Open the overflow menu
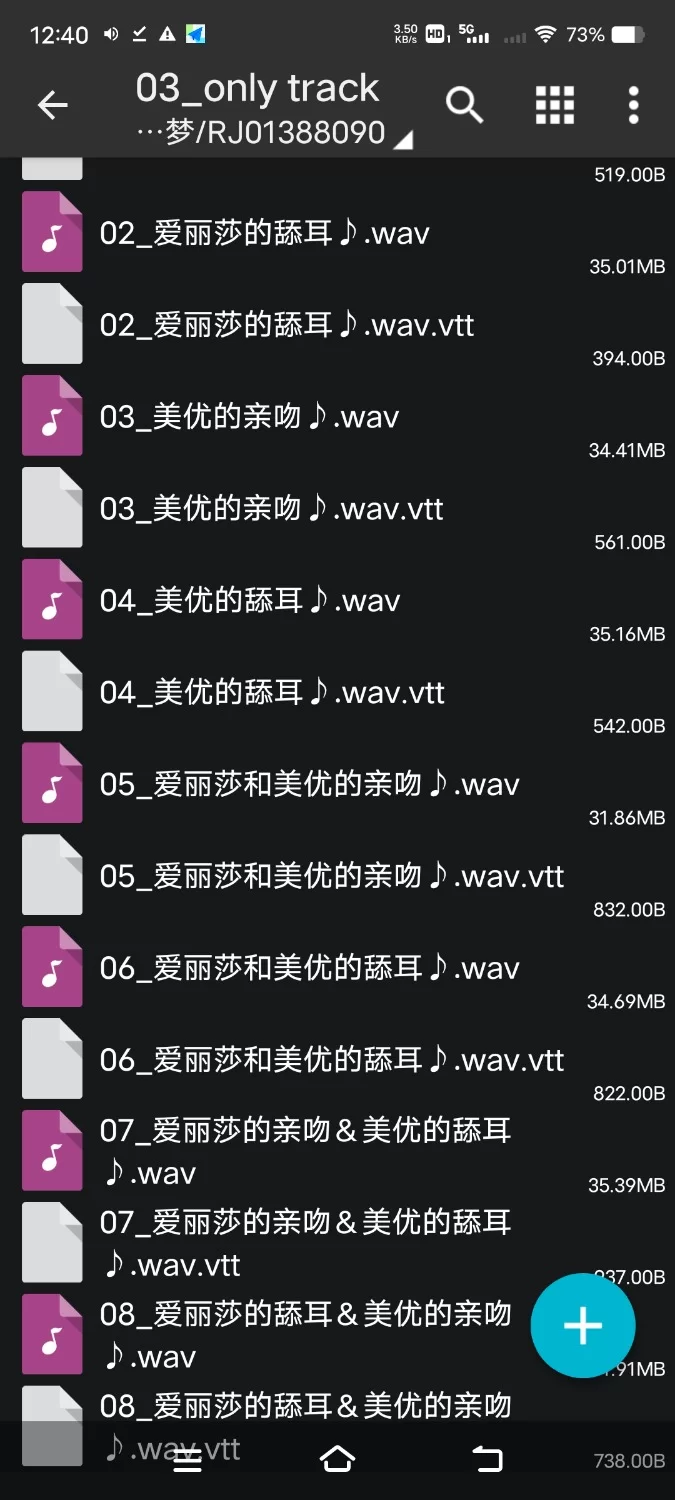Viewport: 675px width, 1500px height. click(633, 105)
